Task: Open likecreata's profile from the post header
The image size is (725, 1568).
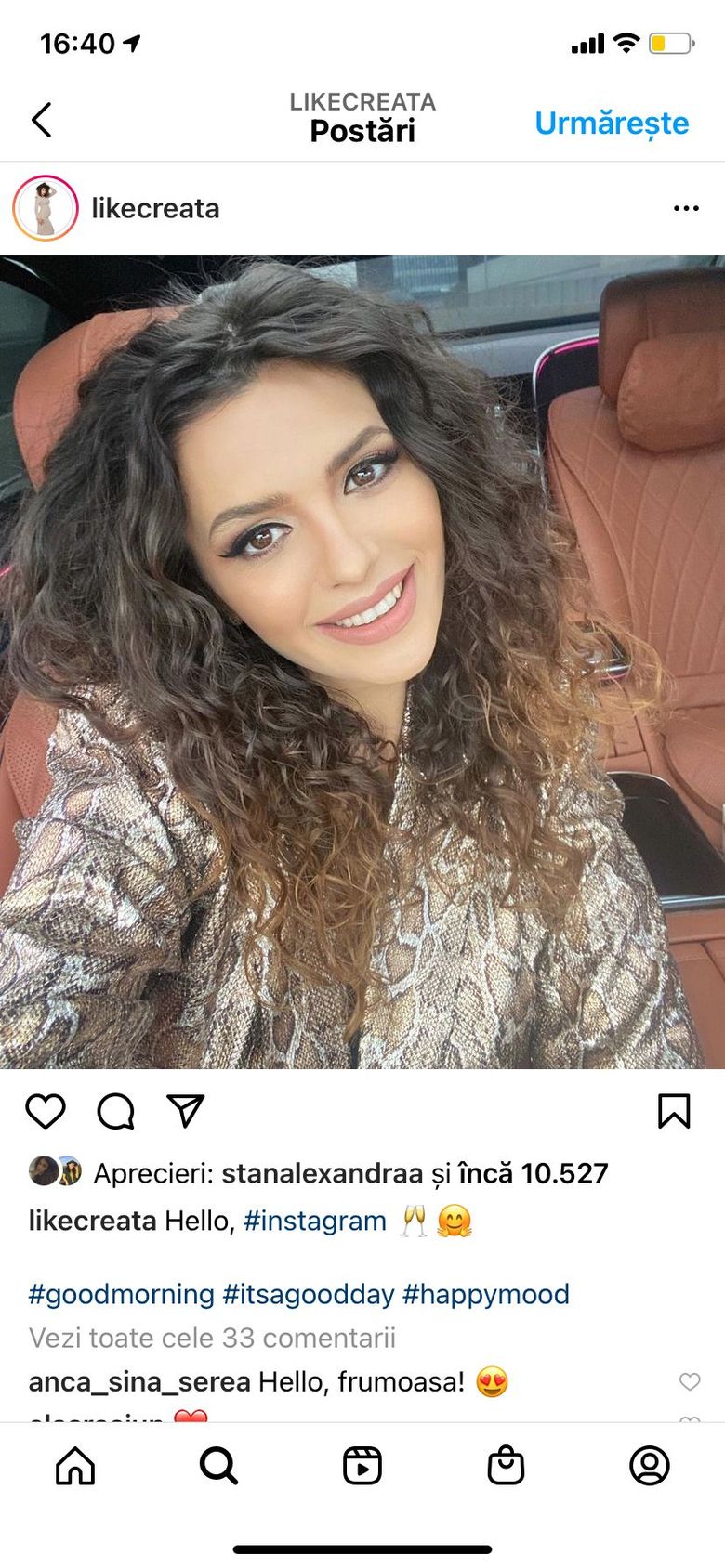Action: click(155, 208)
